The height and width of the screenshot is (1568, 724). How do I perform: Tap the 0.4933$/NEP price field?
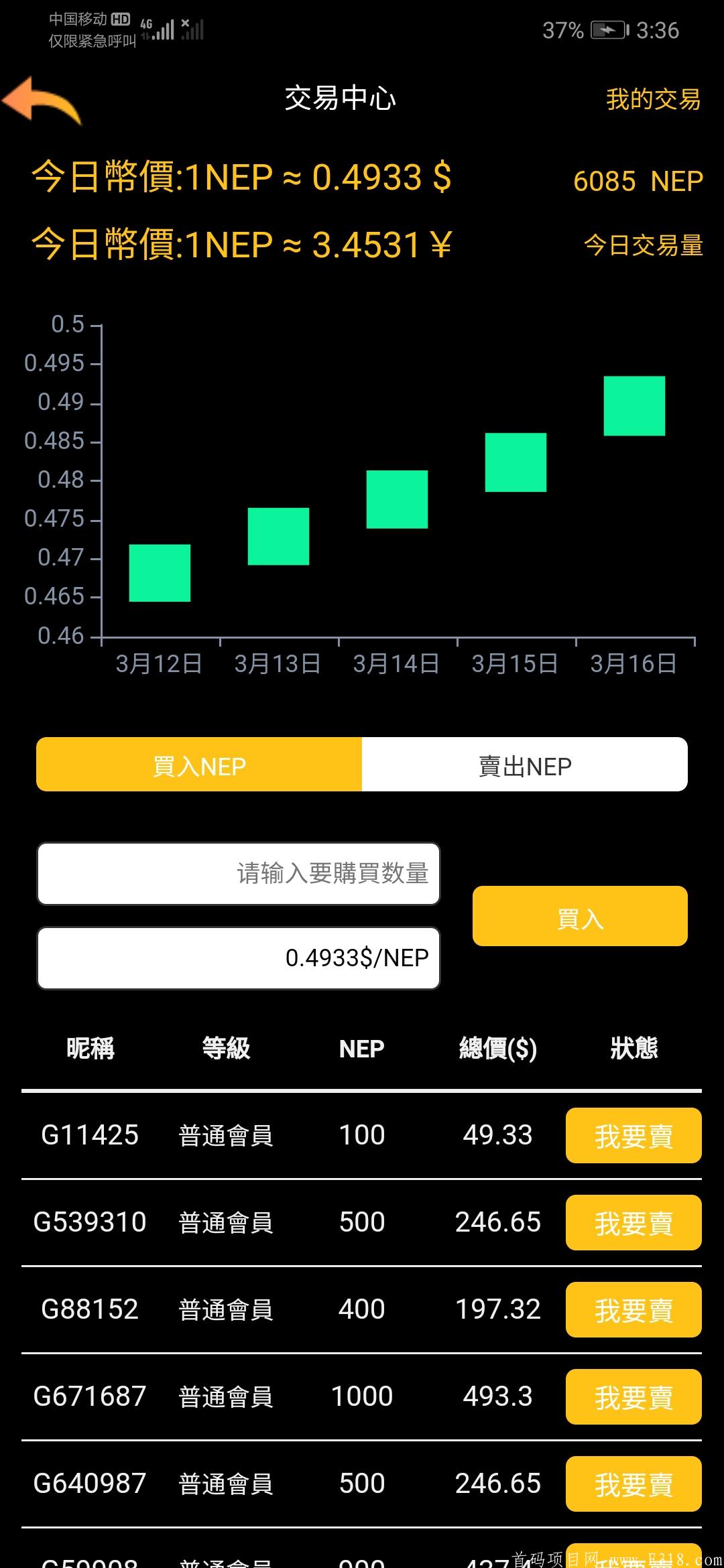[x=238, y=958]
